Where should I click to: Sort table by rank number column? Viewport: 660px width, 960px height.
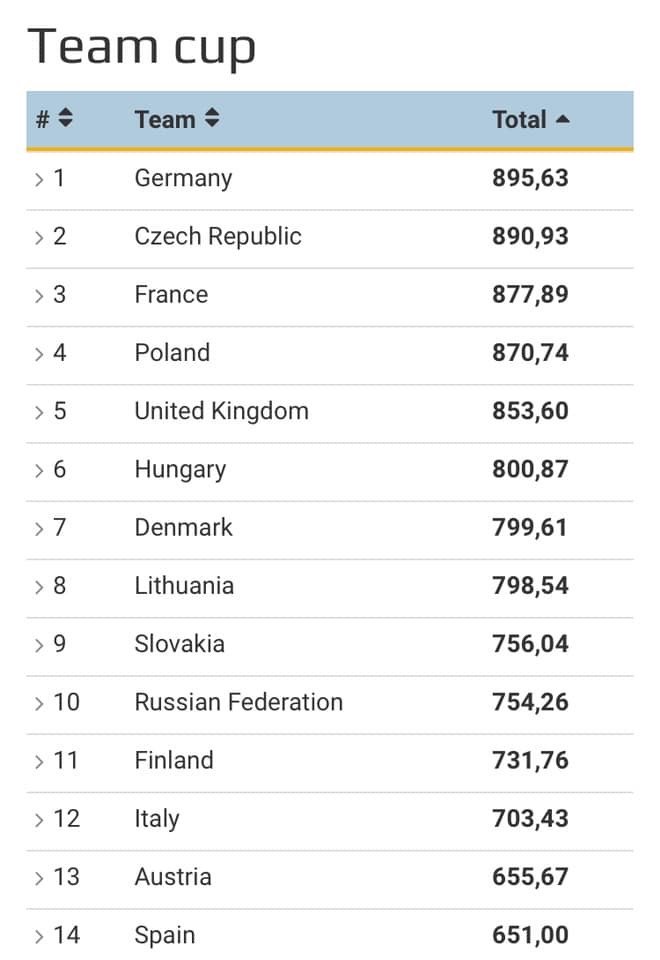point(54,119)
